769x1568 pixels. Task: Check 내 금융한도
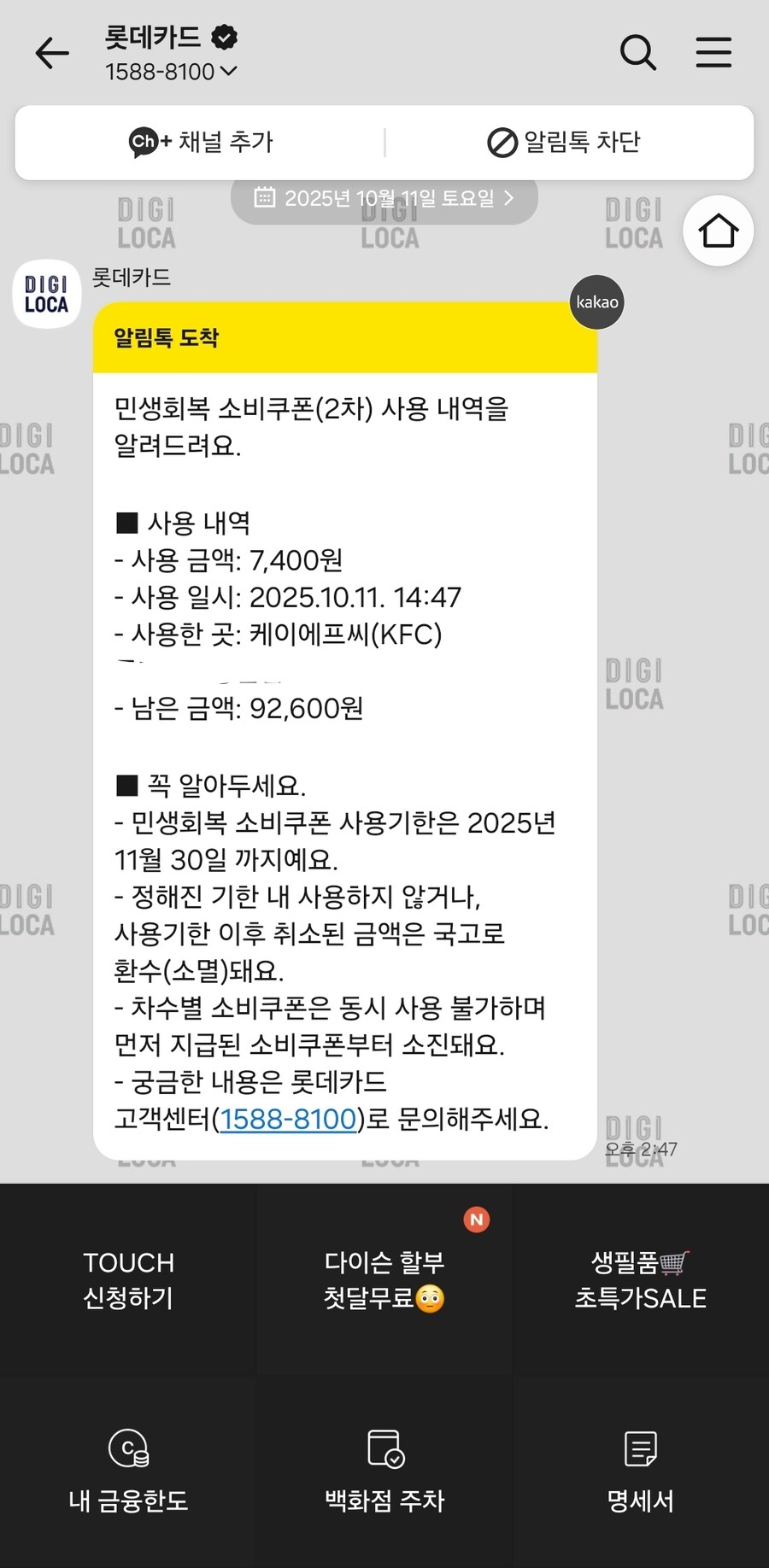click(x=128, y=1471)
